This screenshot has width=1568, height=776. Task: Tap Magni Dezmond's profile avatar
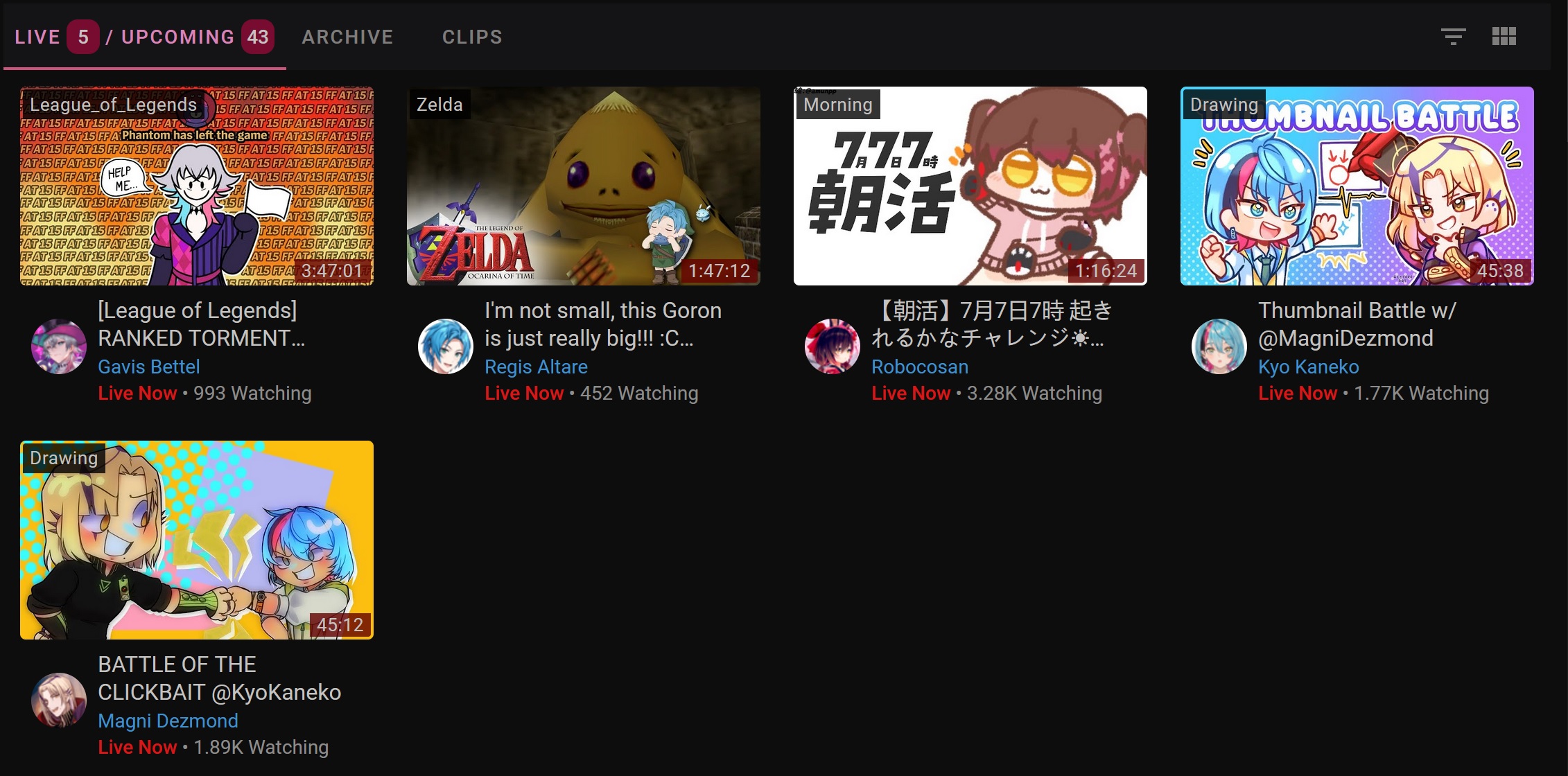pyautogui.click(x=59, y=700)
